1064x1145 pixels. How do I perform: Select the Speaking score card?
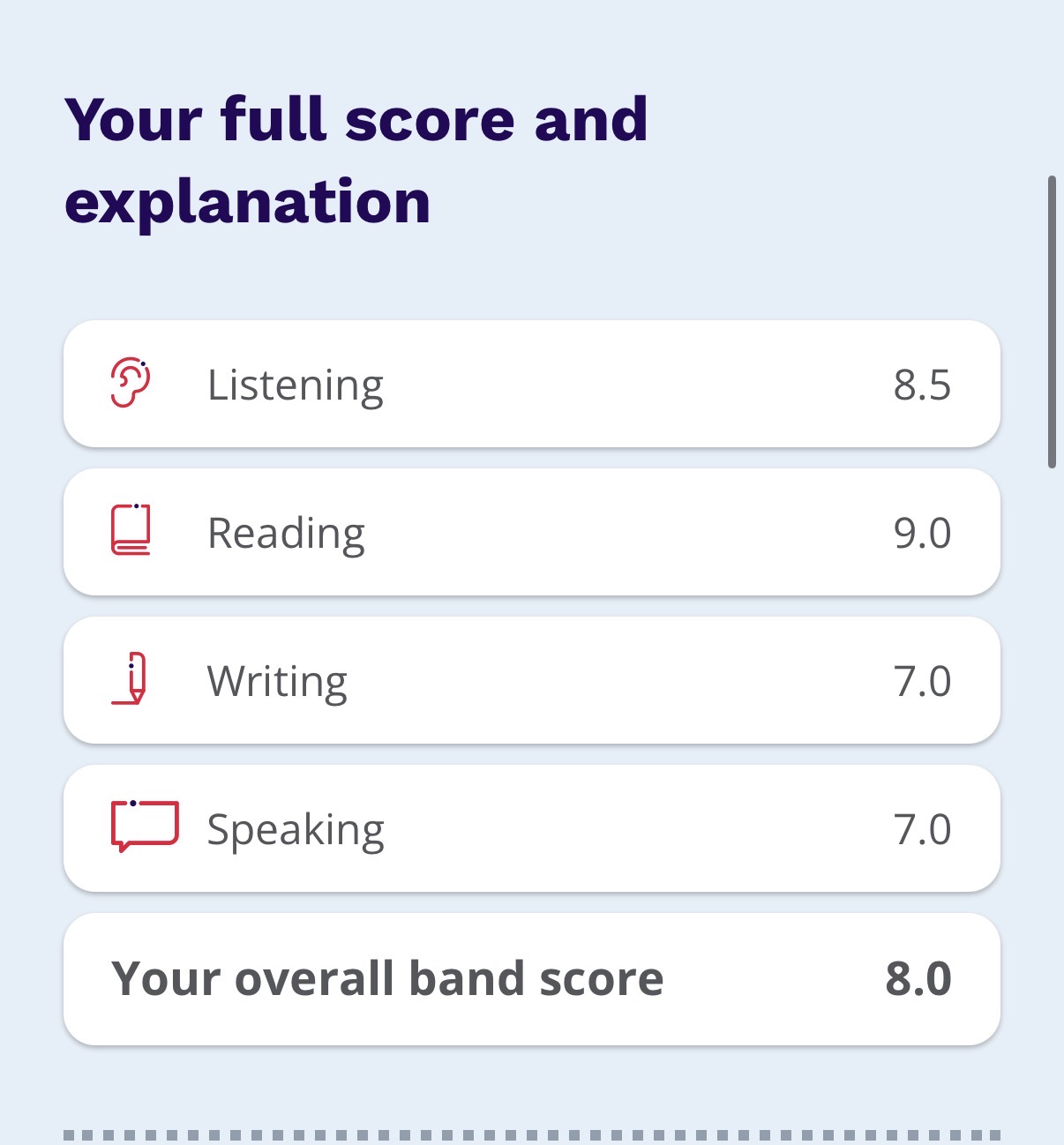click(531, 829)
